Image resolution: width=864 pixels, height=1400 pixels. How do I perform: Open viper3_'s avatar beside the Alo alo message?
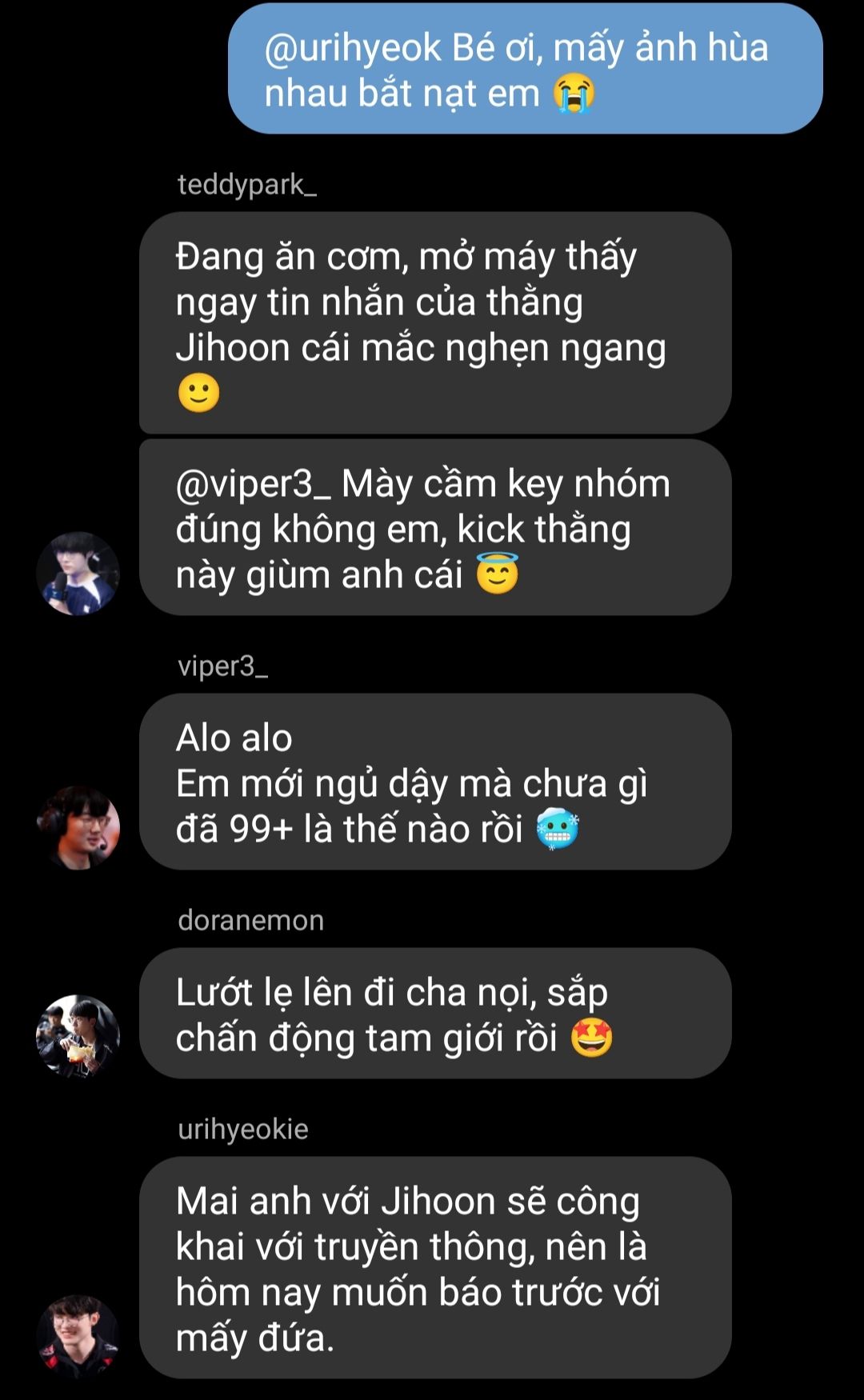pyautogui.click(x=78, y=828)
